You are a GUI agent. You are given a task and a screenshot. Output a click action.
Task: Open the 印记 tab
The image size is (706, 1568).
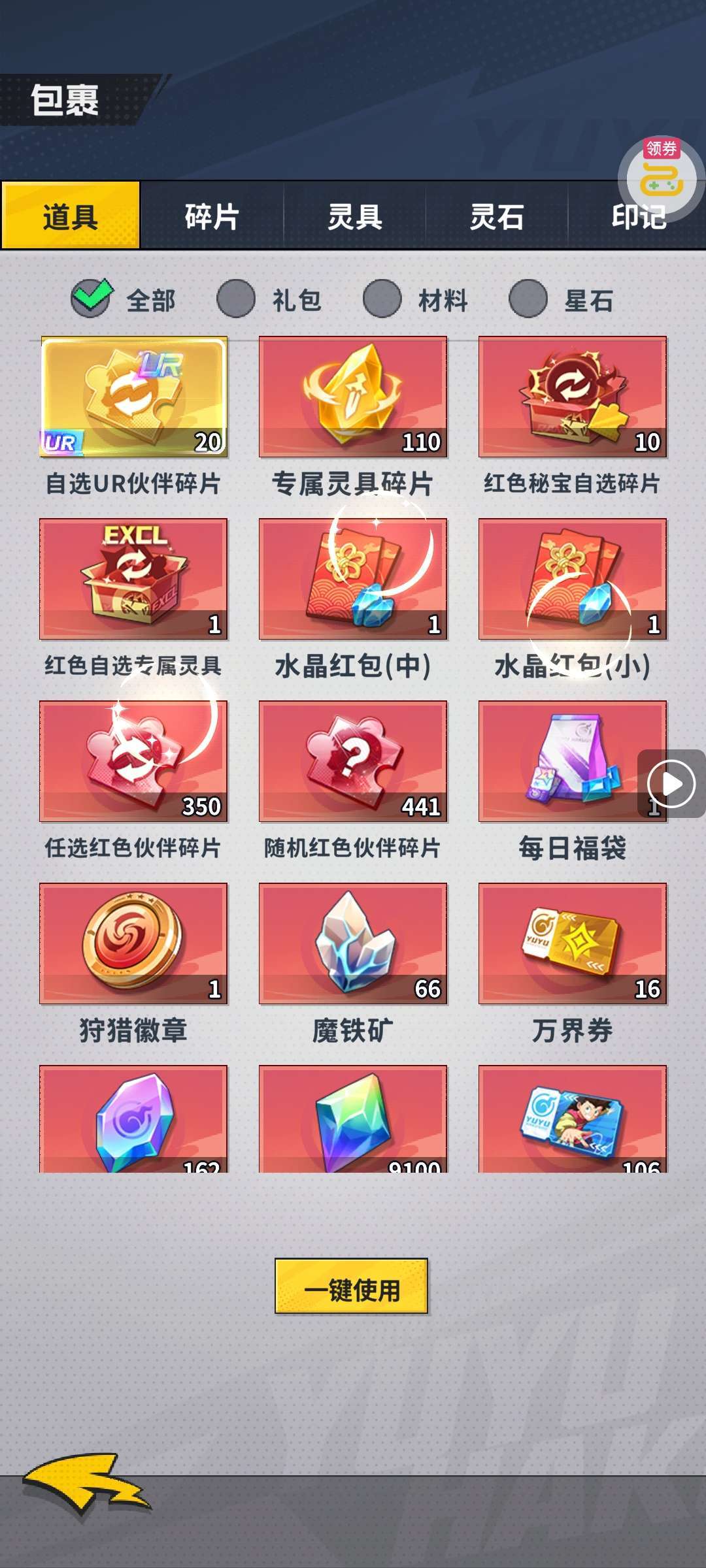[x=637, y=216]
